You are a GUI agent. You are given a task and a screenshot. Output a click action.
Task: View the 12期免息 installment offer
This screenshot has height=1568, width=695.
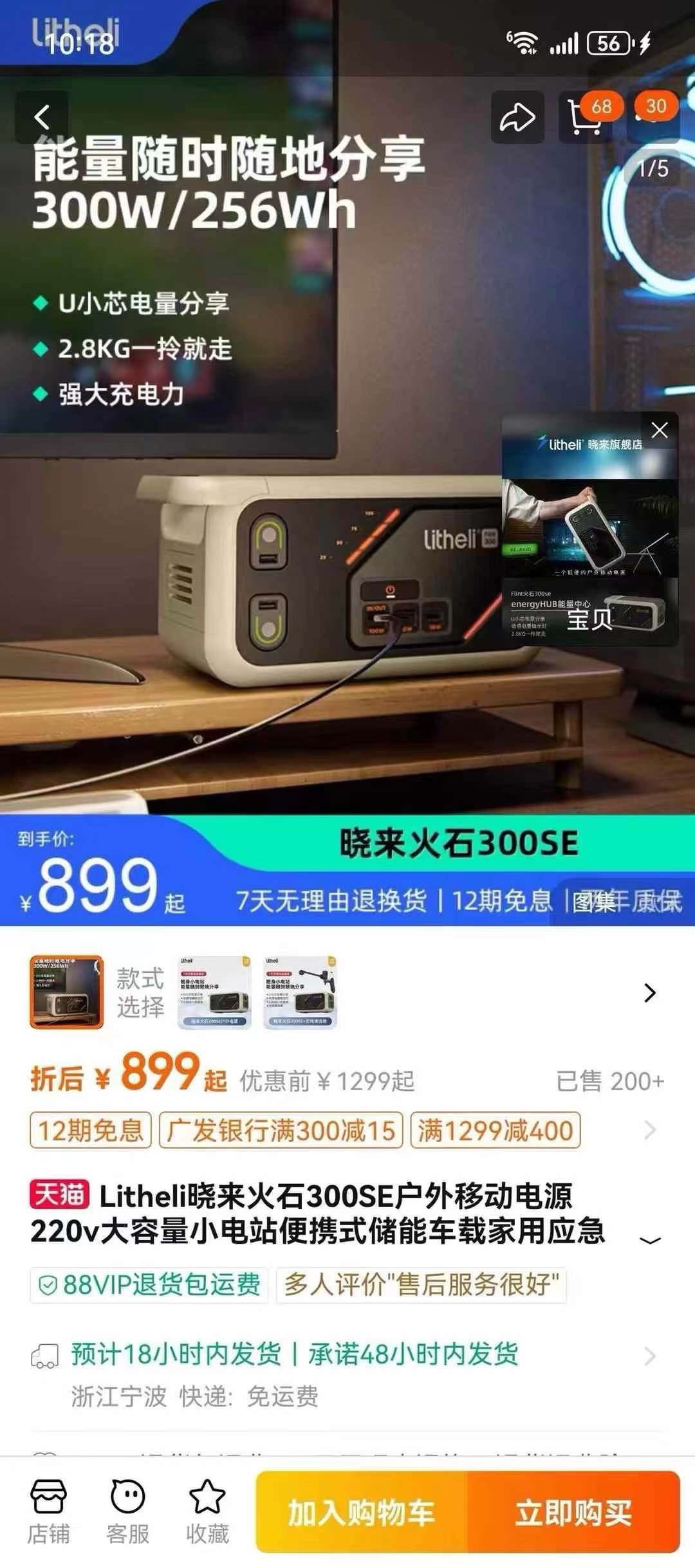pyautogui.click(x=90, y=1131)
